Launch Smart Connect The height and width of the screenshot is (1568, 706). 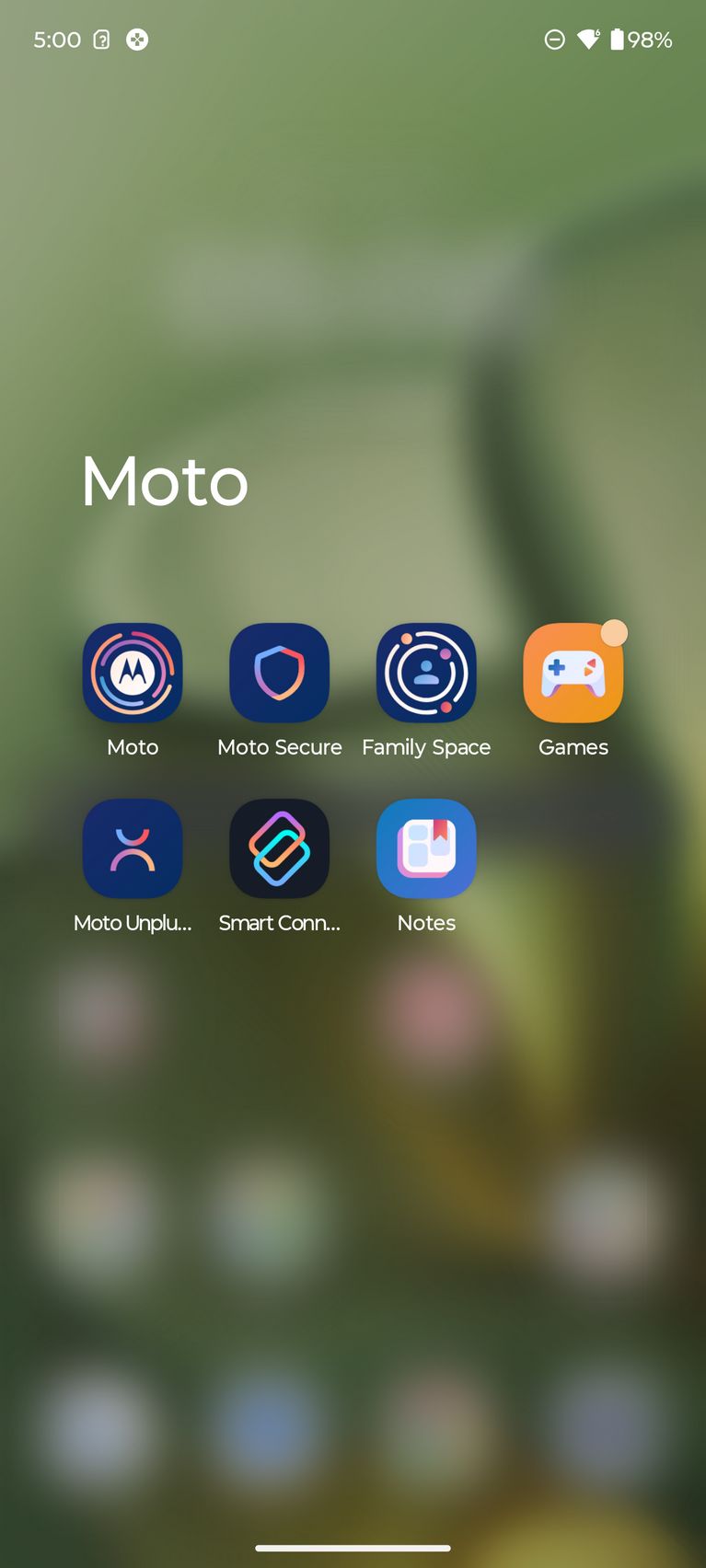point(279,848)
